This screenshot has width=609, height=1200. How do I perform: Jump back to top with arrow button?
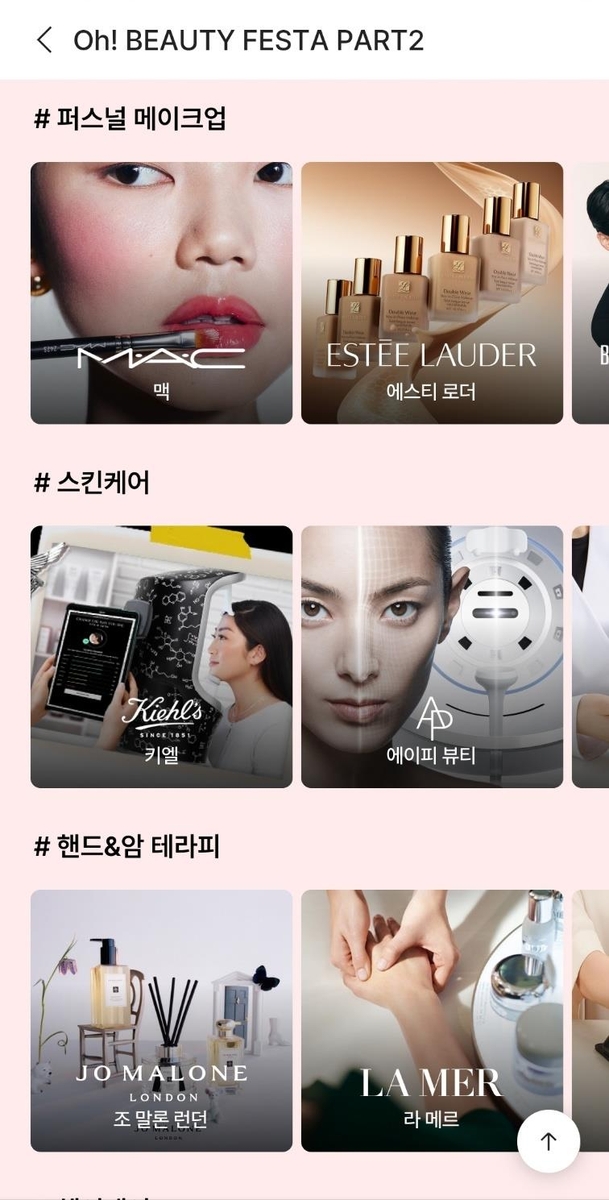click(548, 1141)
